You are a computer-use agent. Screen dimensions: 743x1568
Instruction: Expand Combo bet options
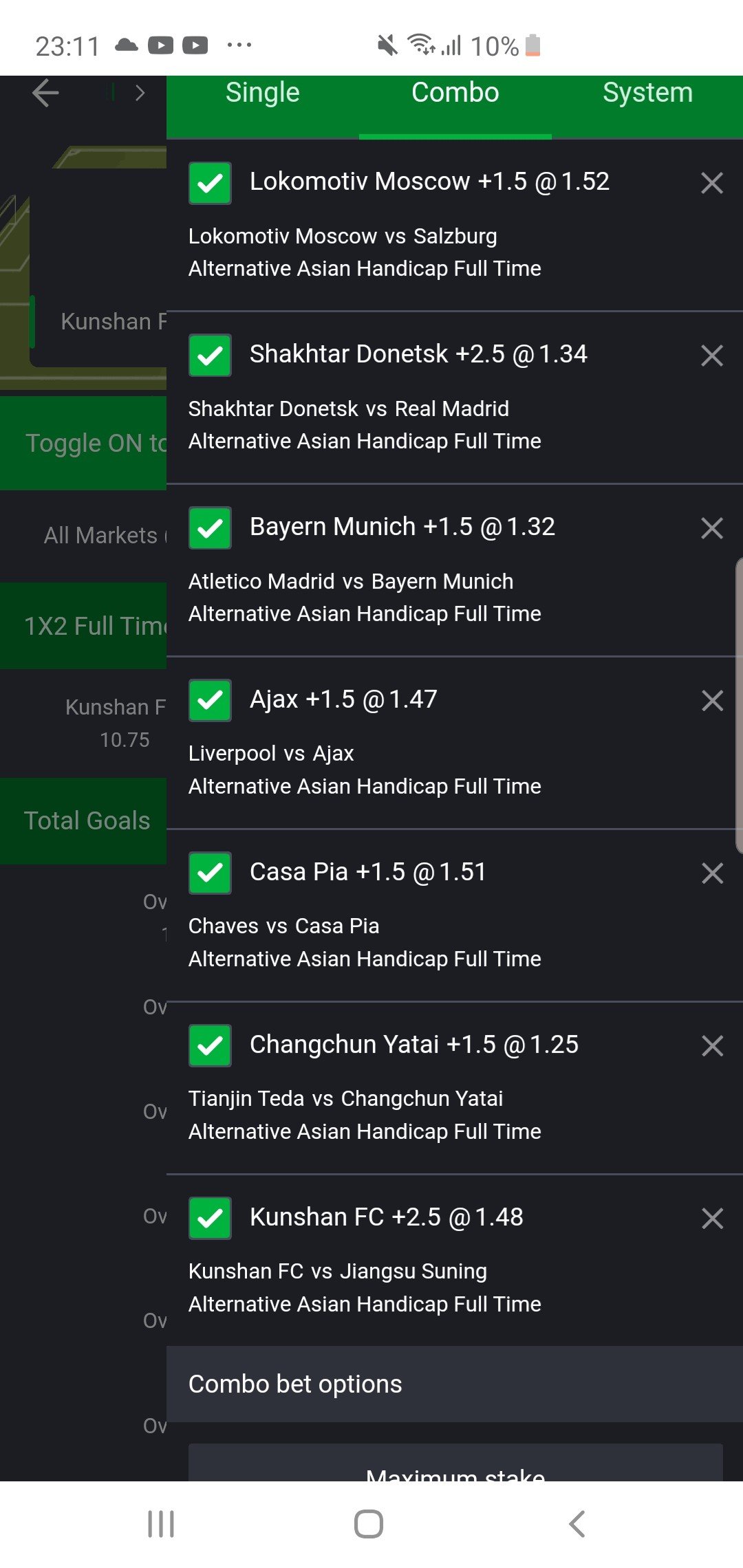(x=454, y=1384)
